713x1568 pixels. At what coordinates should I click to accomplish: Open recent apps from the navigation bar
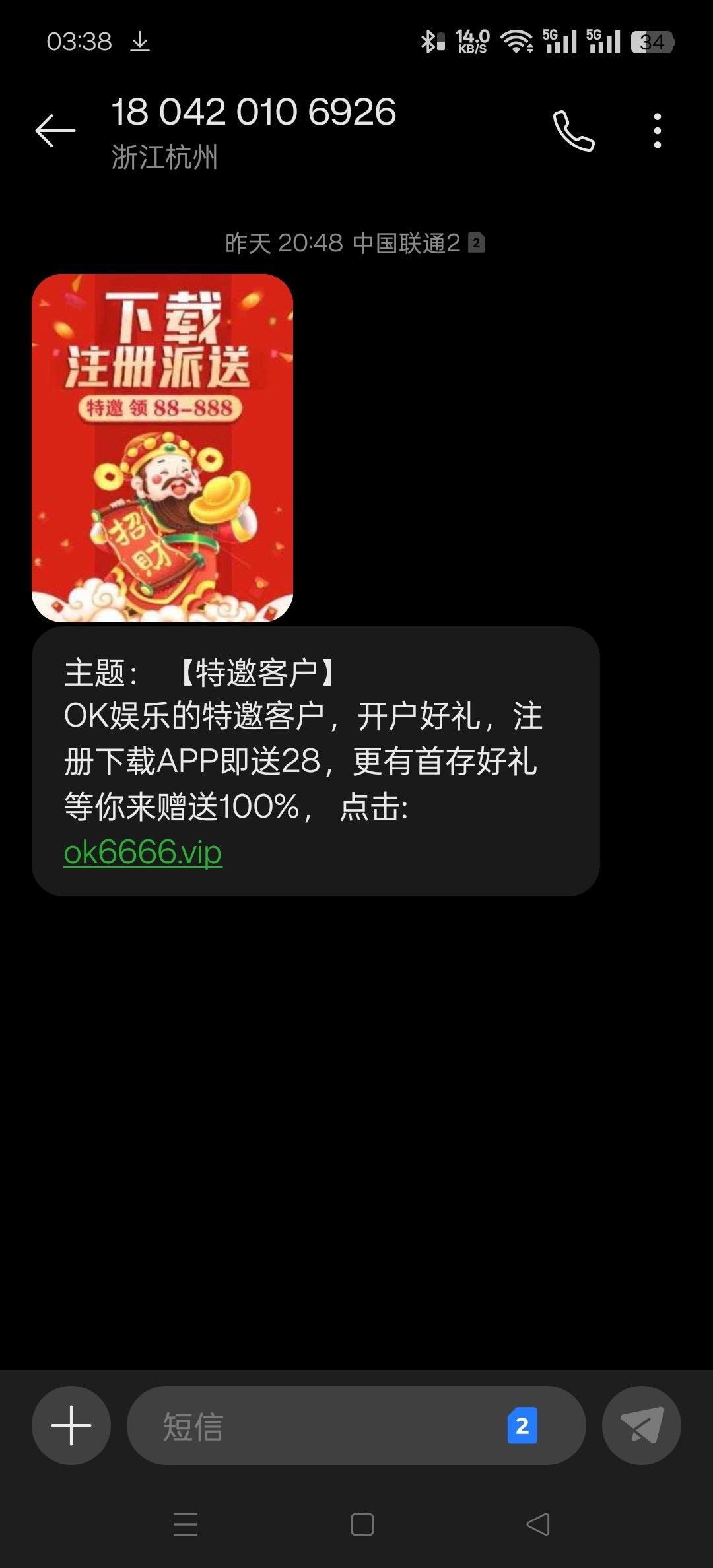click(x=186, y=1524)
